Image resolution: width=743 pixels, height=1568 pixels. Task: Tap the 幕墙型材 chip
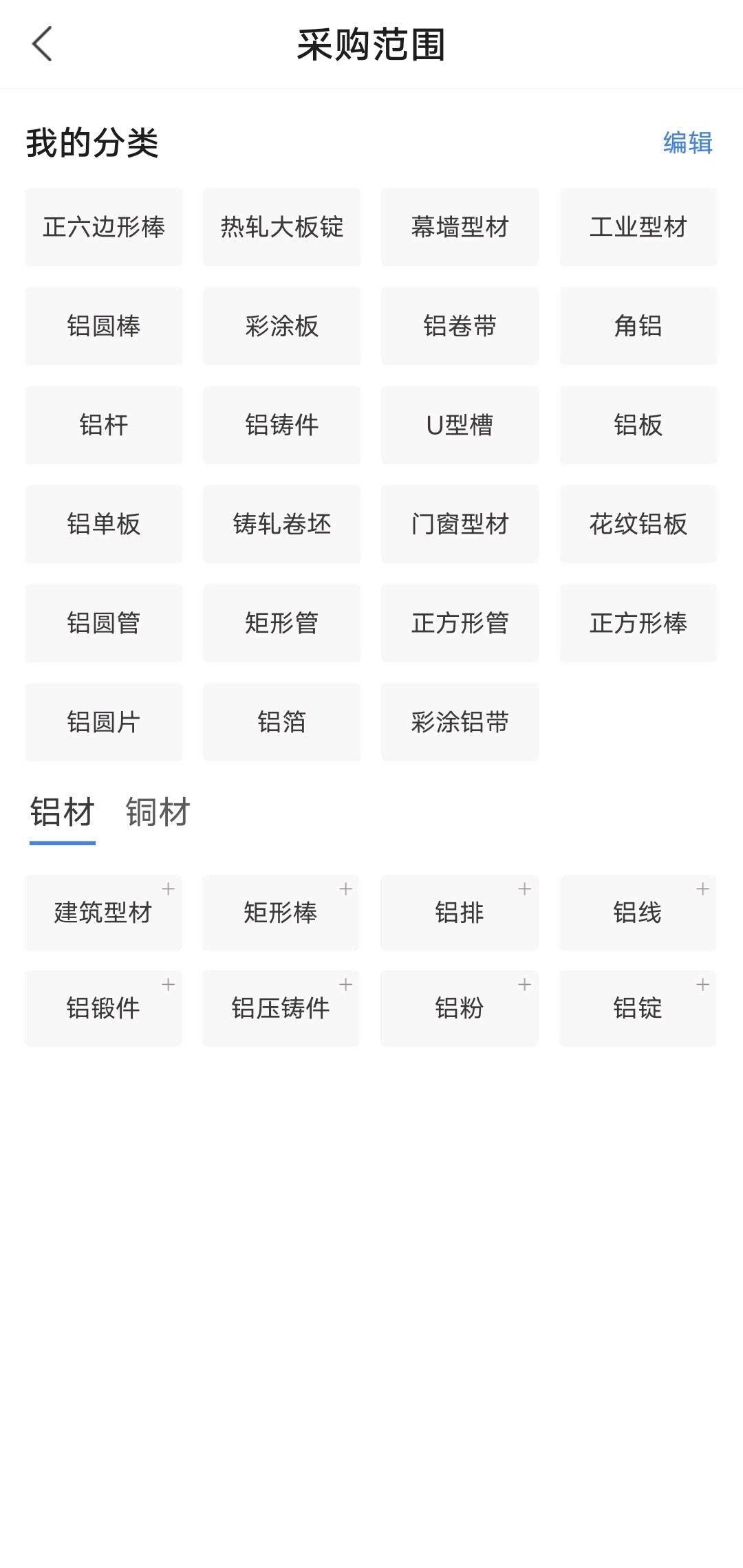click(x=460, y=227)
